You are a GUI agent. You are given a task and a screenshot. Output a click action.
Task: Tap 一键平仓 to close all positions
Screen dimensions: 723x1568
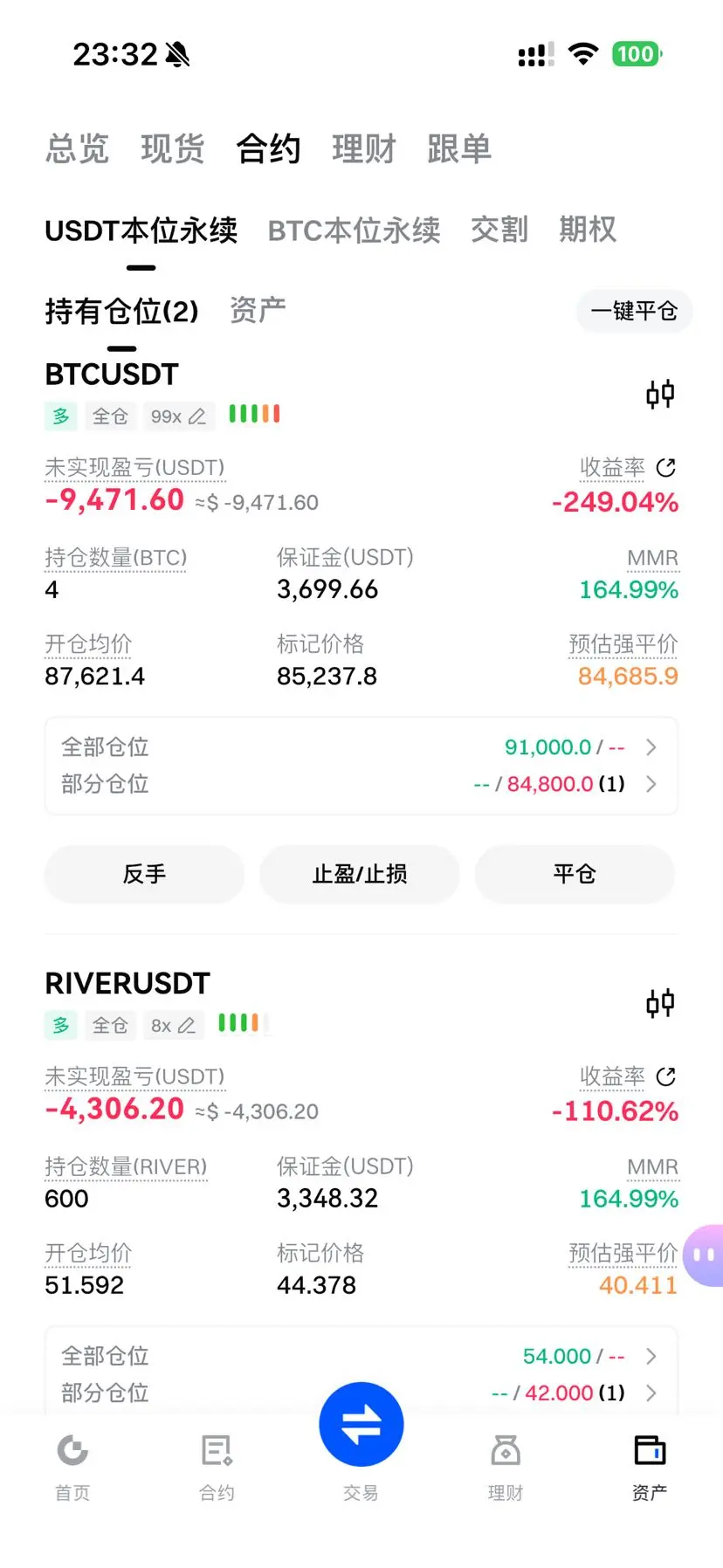tap(635, 311)
